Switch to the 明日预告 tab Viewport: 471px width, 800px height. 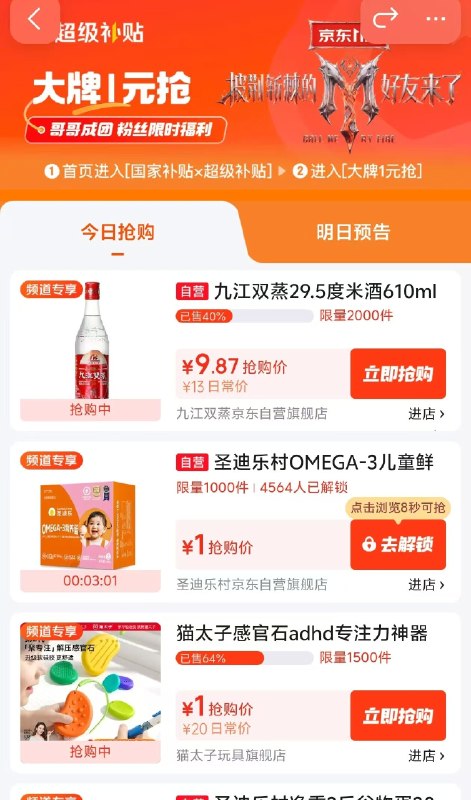(353, 232)
